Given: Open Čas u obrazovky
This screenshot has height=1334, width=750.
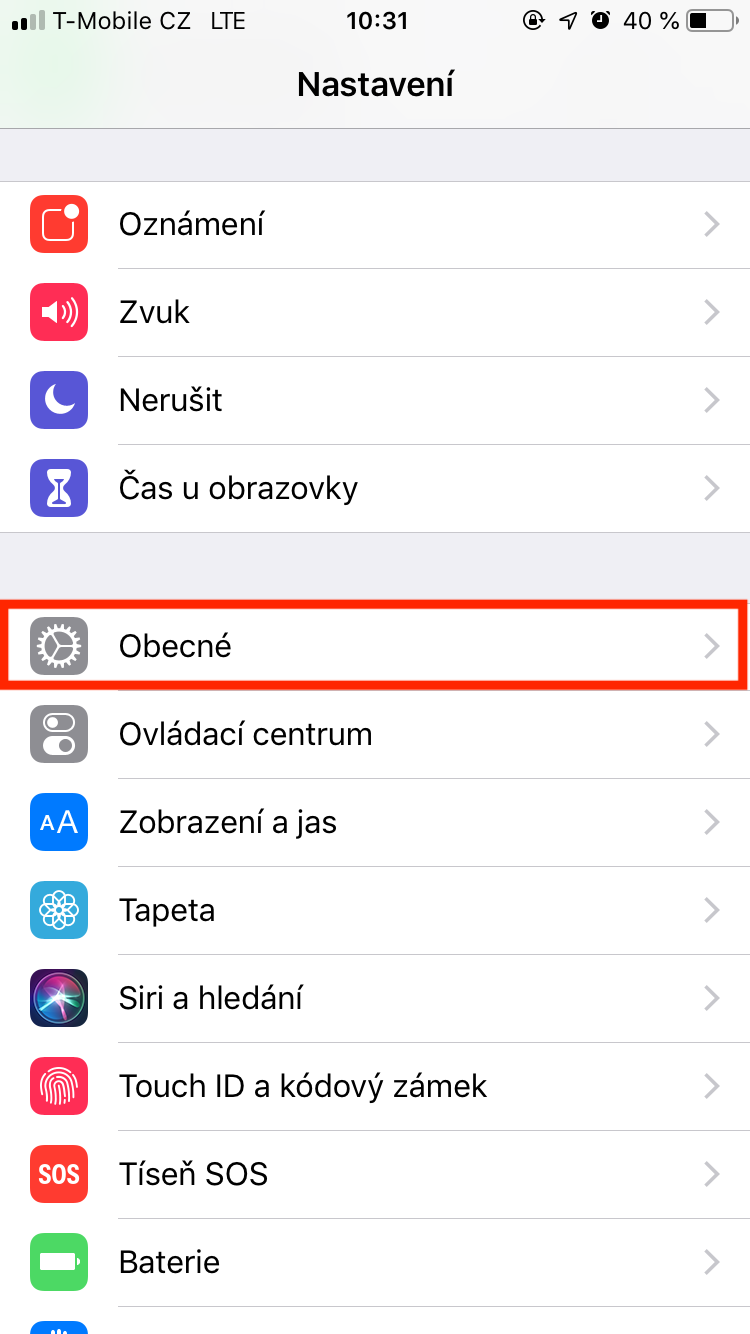Looking at the screenshot, I should [x=375, y=488].
